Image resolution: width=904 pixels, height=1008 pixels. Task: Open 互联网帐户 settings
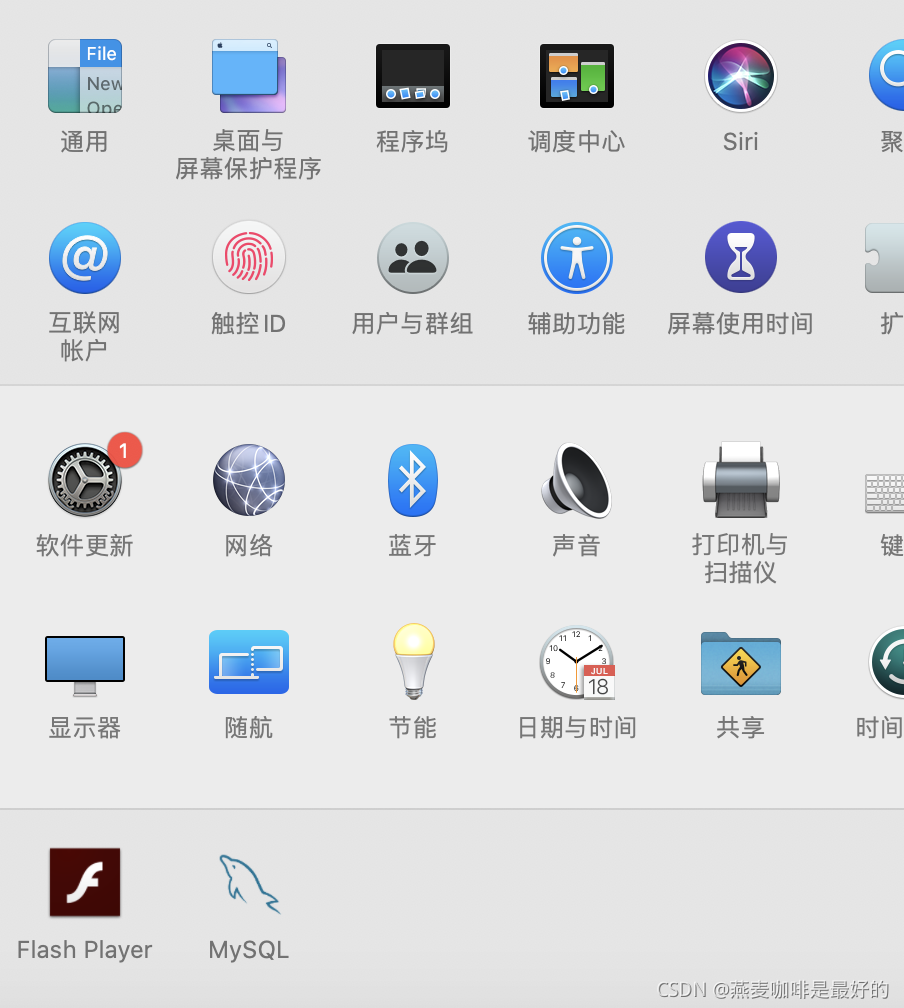click(x=85, y=258)
